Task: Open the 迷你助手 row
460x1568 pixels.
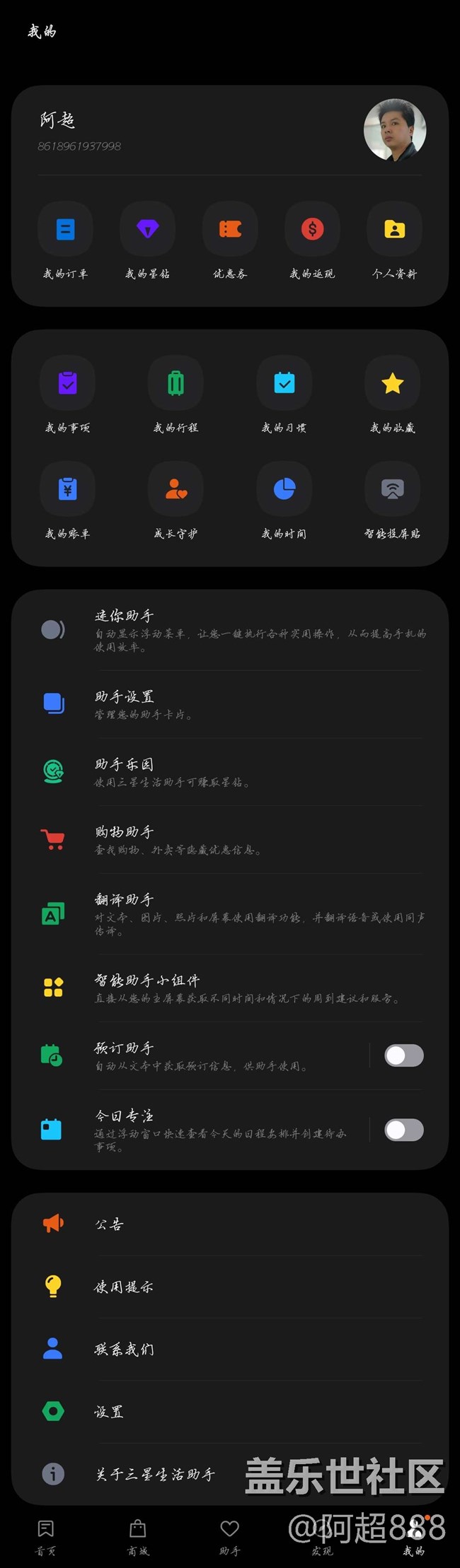Action: (x=230, y=630)
